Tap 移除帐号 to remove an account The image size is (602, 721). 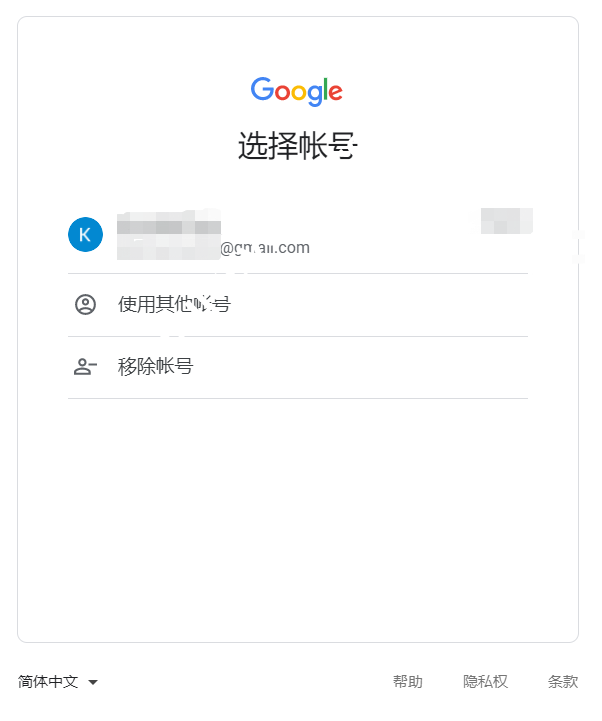pos(155,367)
